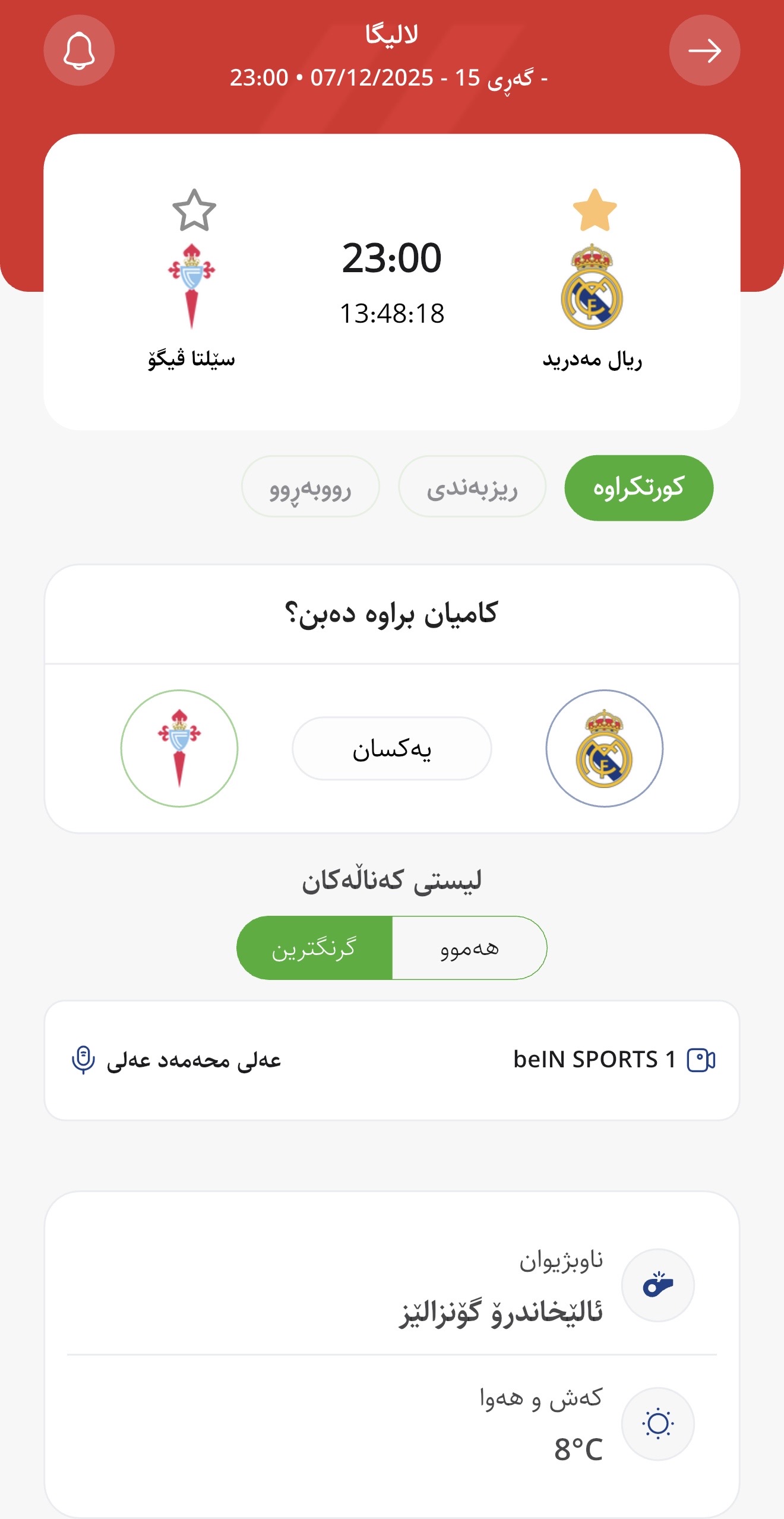Open Celta Vigo team page
The image size is (784, 1519).
pos(191,287)
